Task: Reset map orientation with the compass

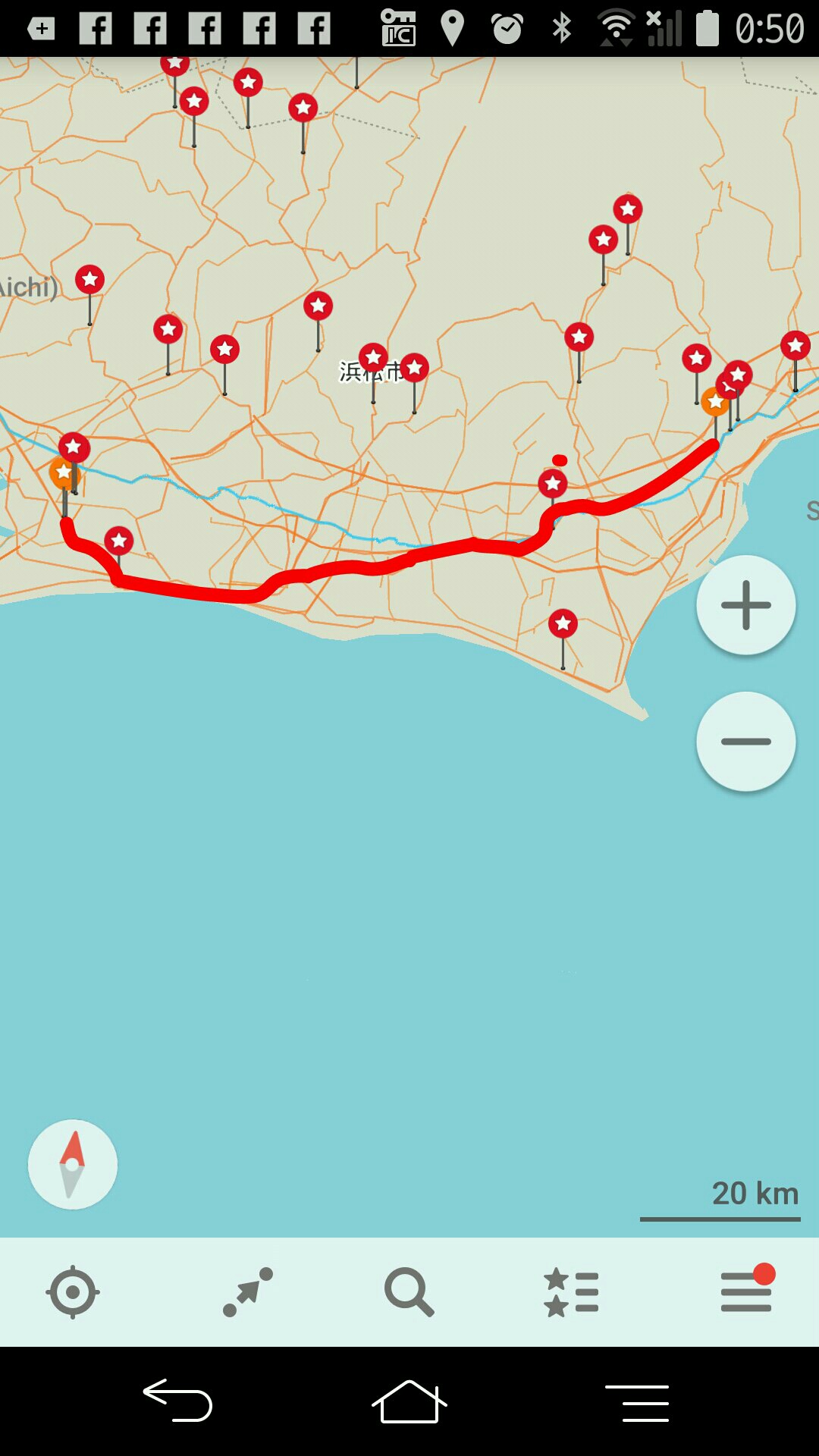Action: pos(73,1164)
